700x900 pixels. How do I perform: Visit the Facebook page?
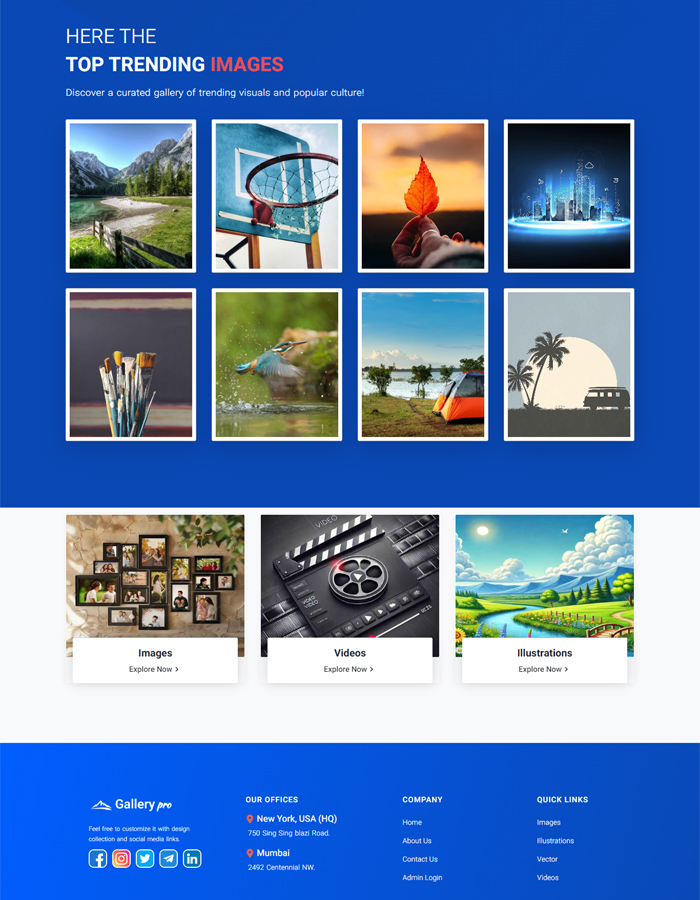coord(98,859)
